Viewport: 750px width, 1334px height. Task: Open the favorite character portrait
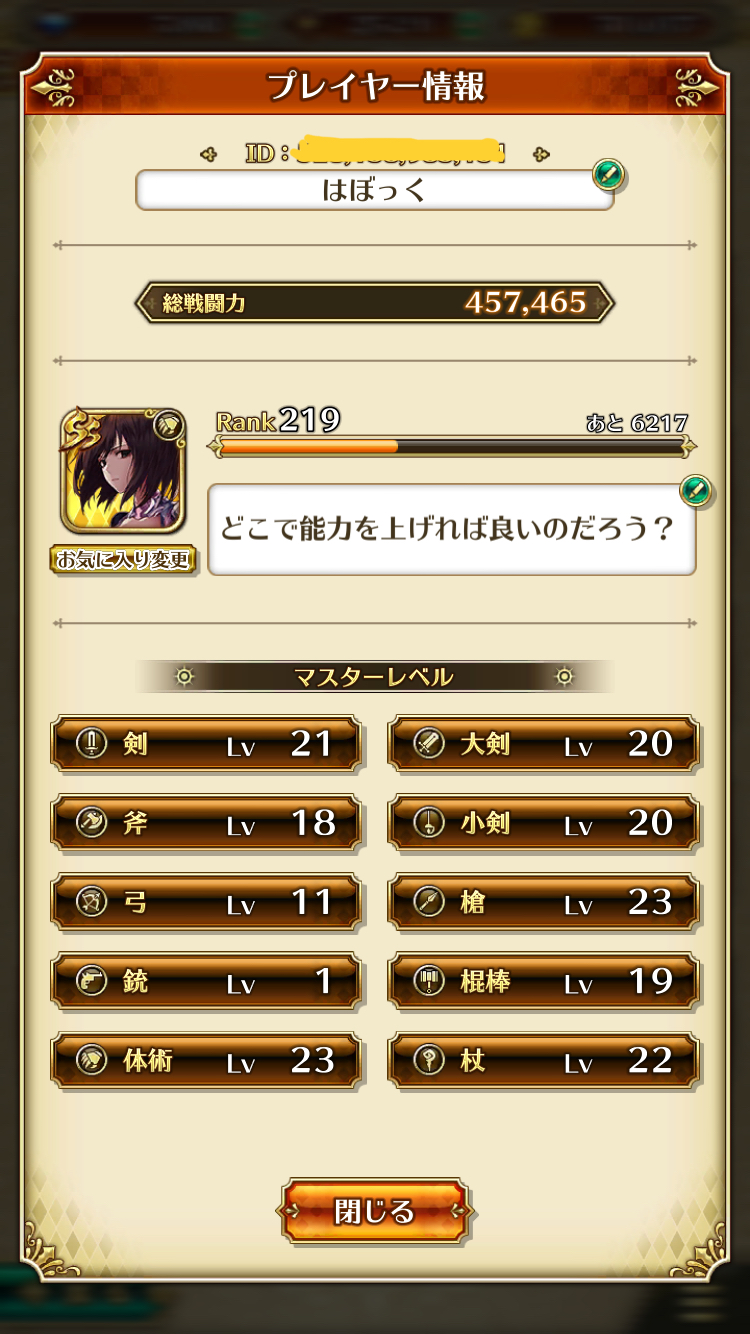(123, 472)
